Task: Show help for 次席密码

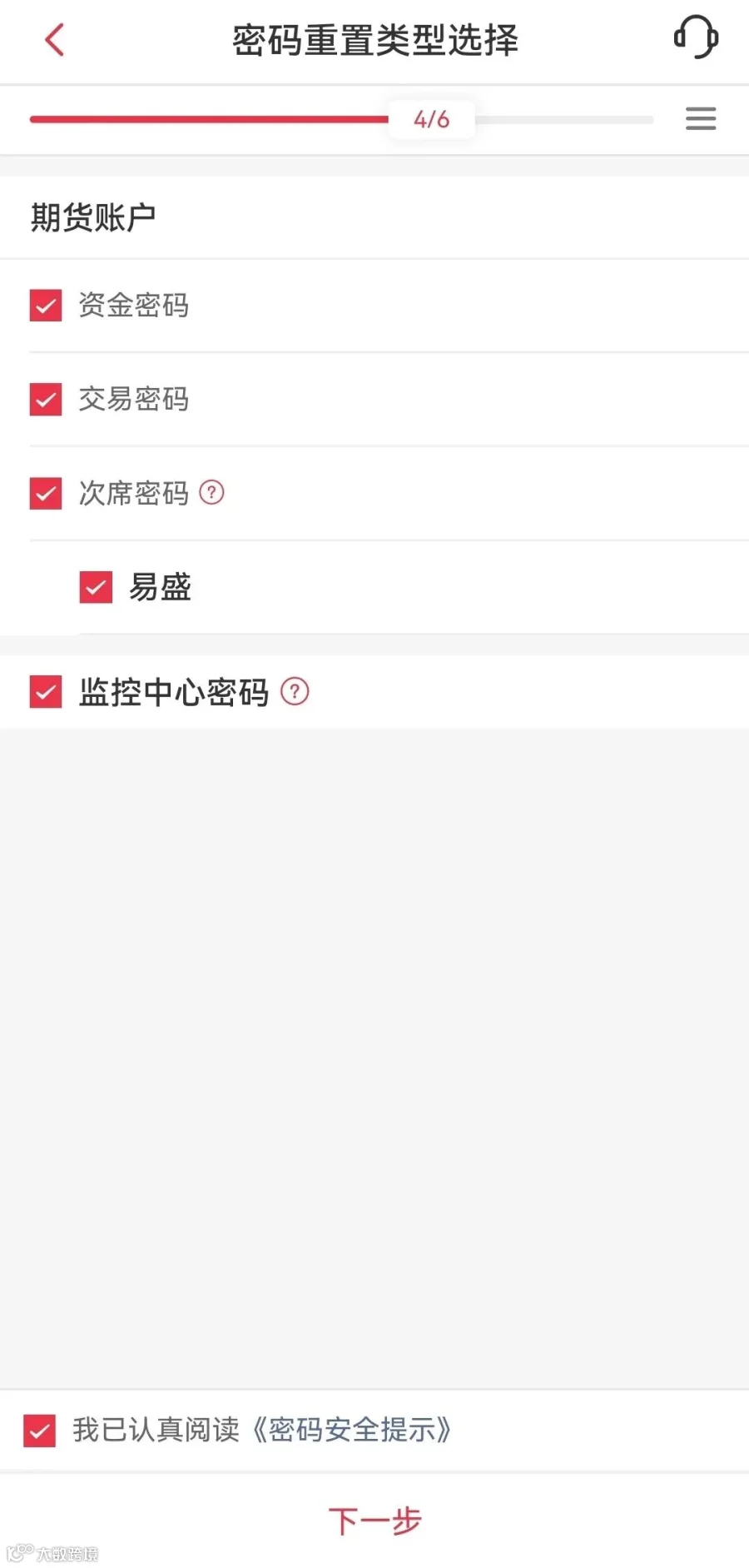Action: pos(212,493)
